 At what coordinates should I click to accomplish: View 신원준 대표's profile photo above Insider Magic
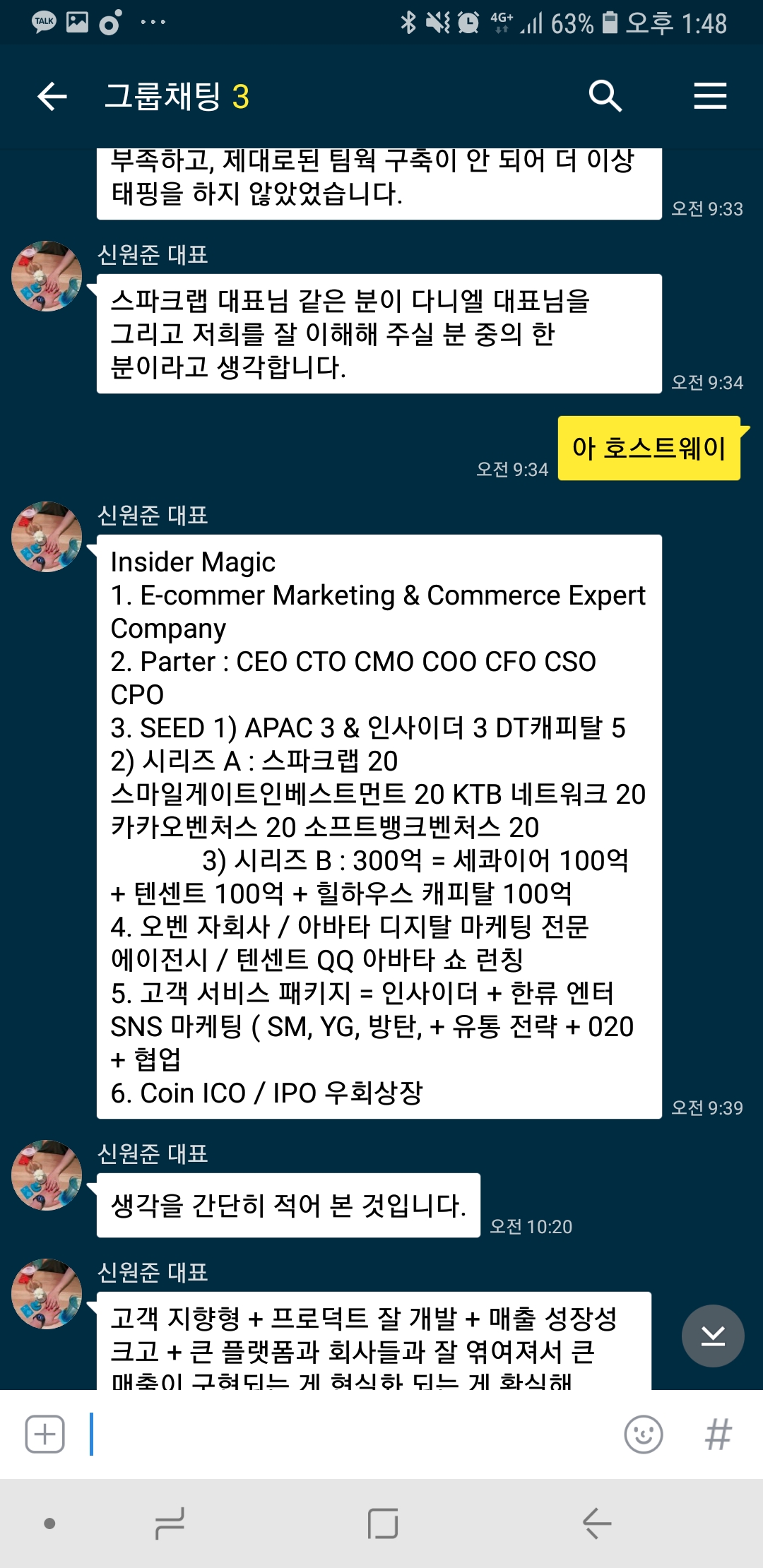[x=47, y=537]
